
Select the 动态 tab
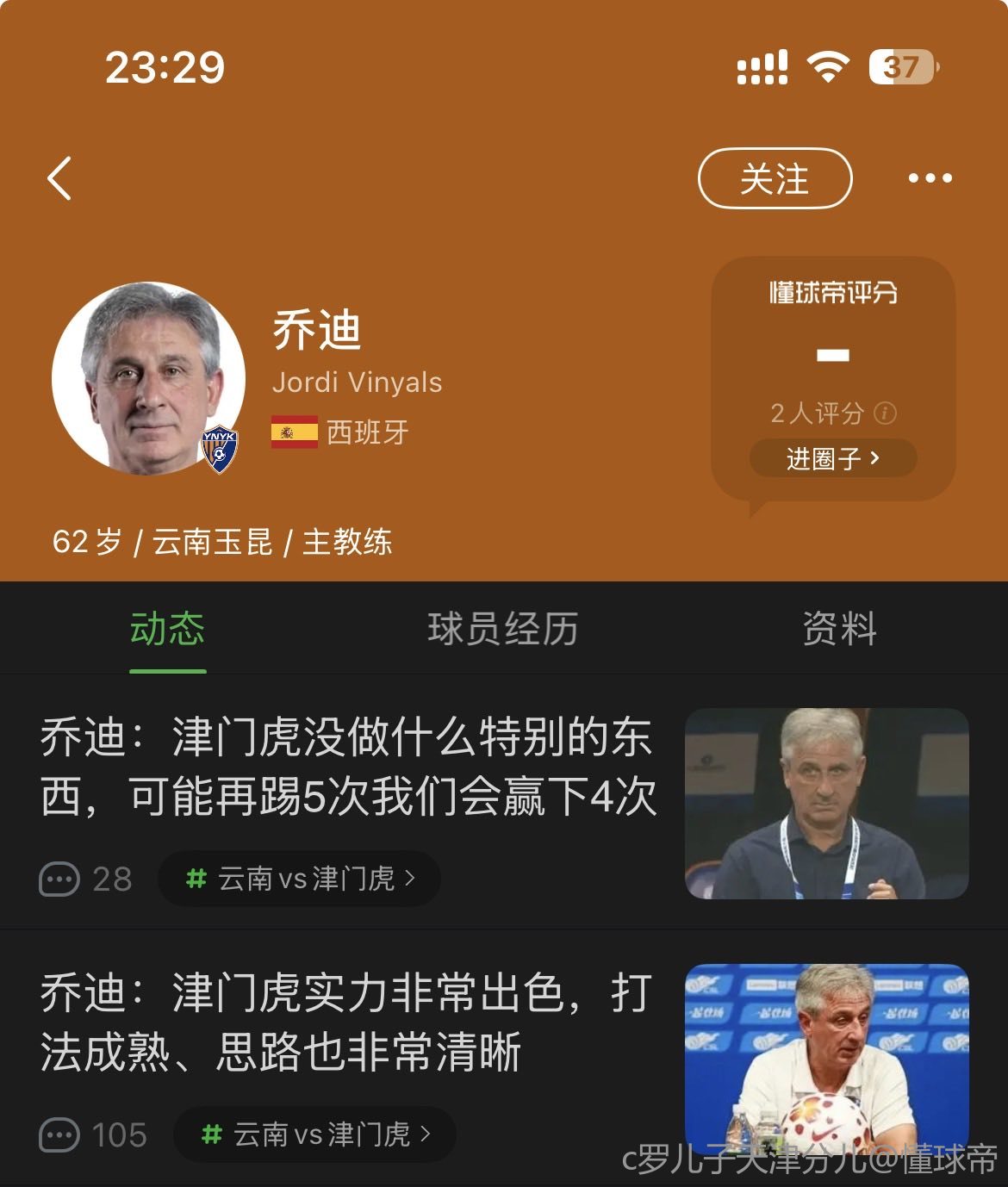click(167, 629)
